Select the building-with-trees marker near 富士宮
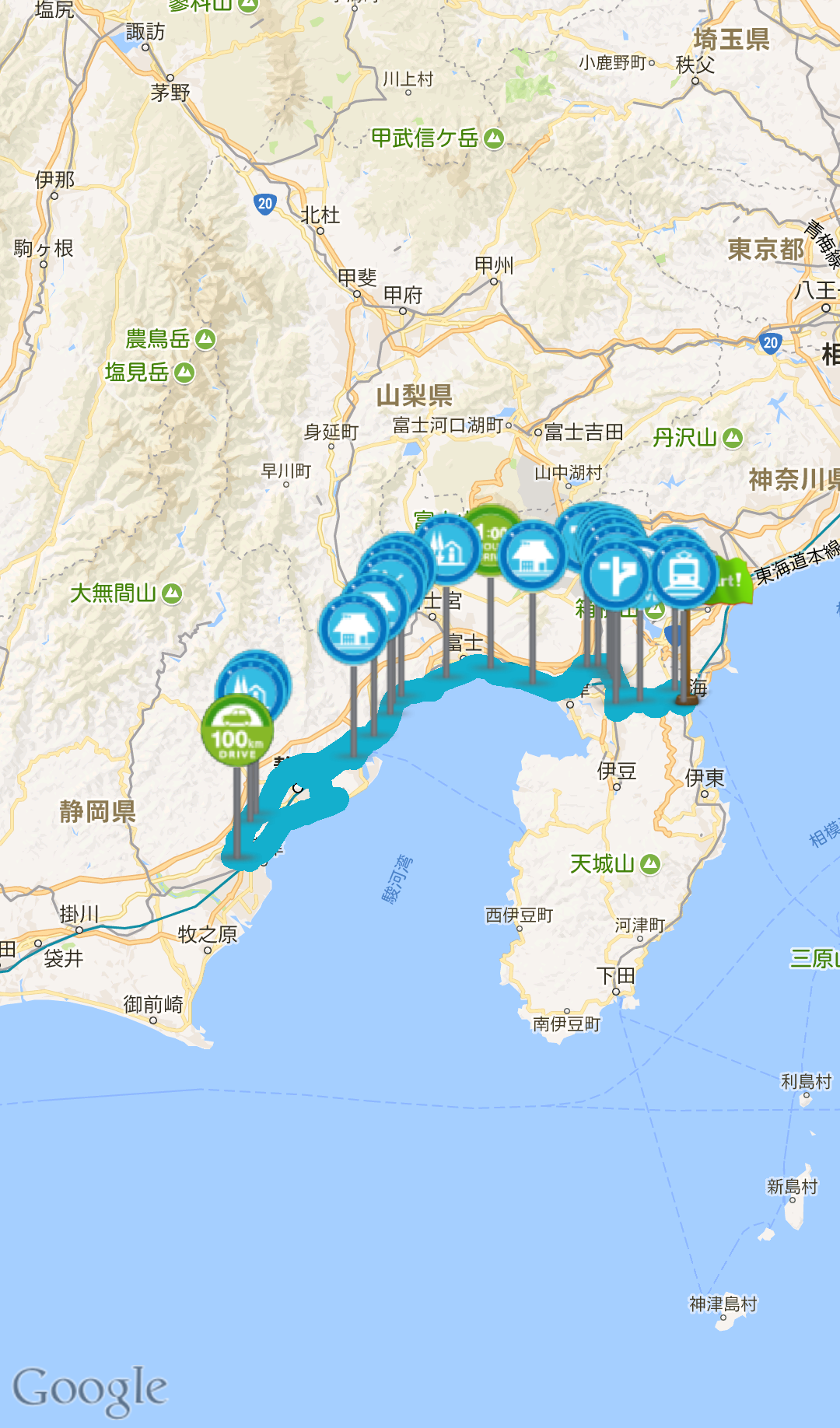 coord(446,549)
